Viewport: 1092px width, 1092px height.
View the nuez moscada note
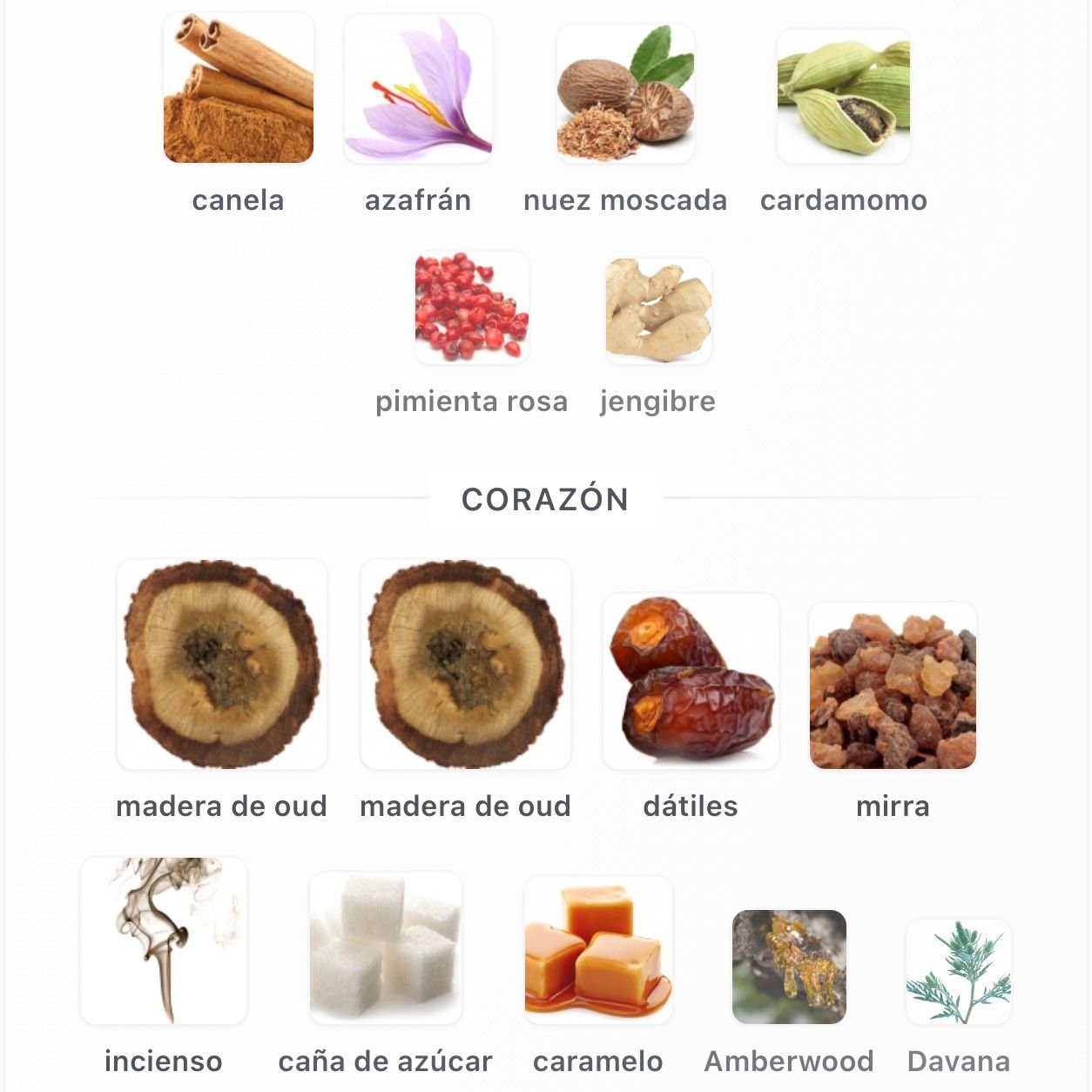click(625, 94)
